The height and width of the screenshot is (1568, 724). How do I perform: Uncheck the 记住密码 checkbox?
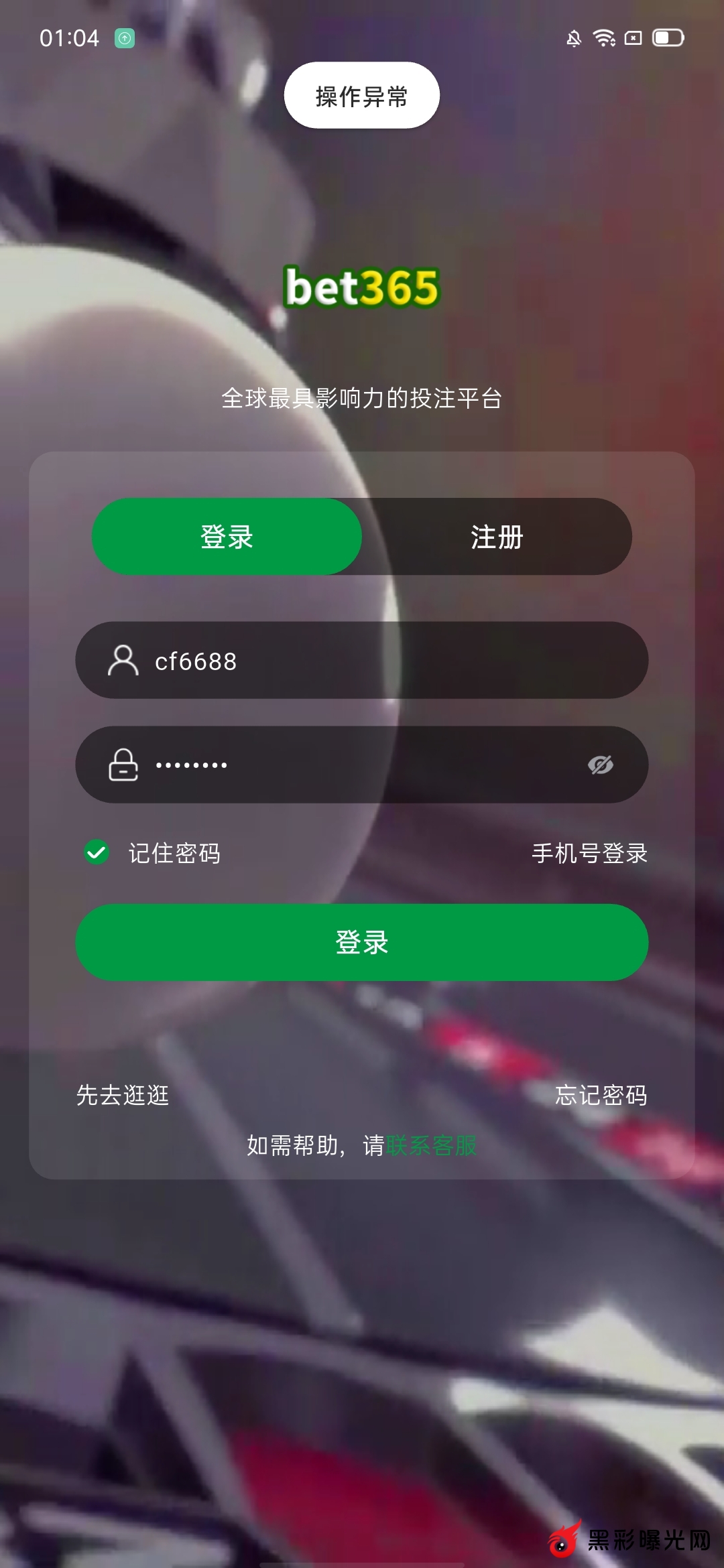tap(97, 852)
